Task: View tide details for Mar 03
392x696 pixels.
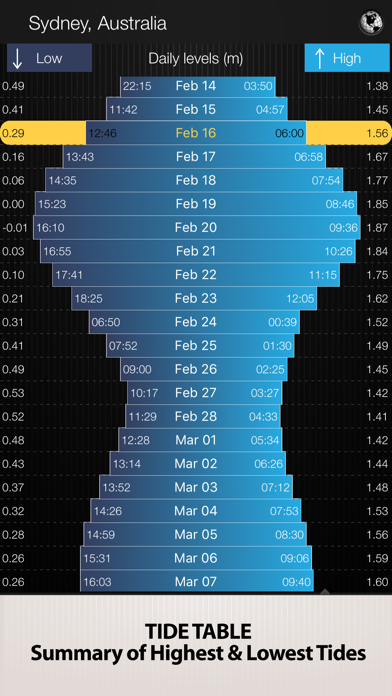Action: pos(196,487)
